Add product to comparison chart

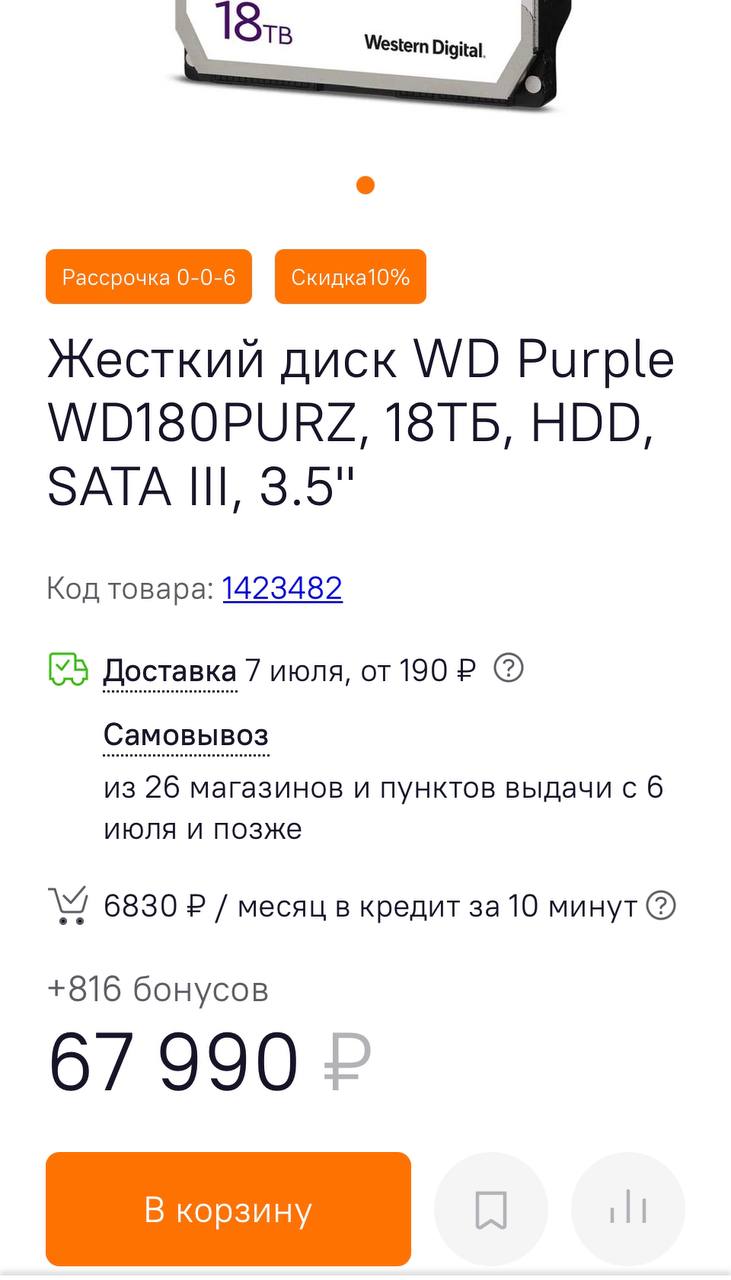pyautogui.click(x=628, y=1209)
